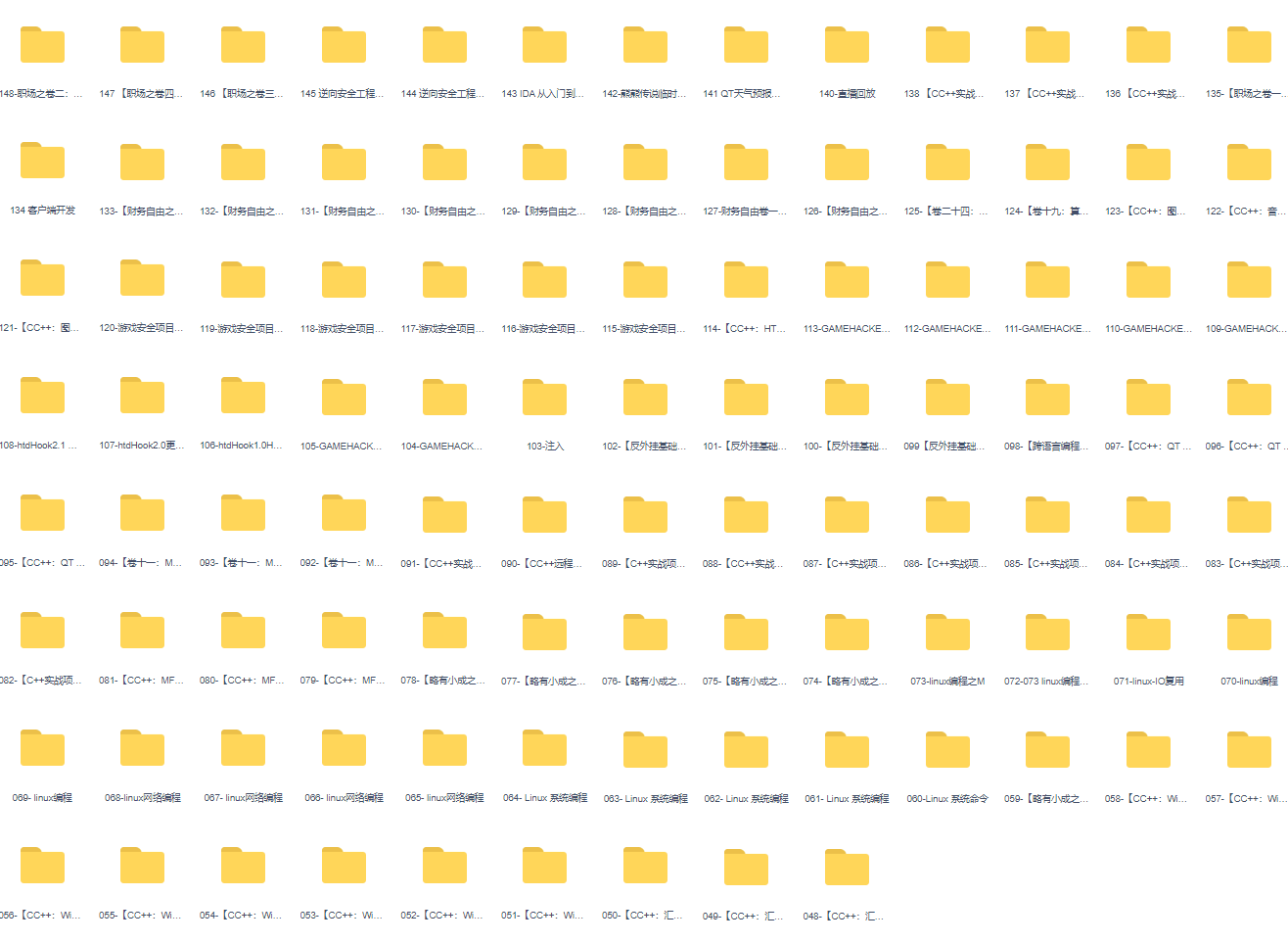Image resolution: width=1288 pixels, height=943 pixels.
Task: Open the 114 CC++ HT folder
Action: point(746,281)
